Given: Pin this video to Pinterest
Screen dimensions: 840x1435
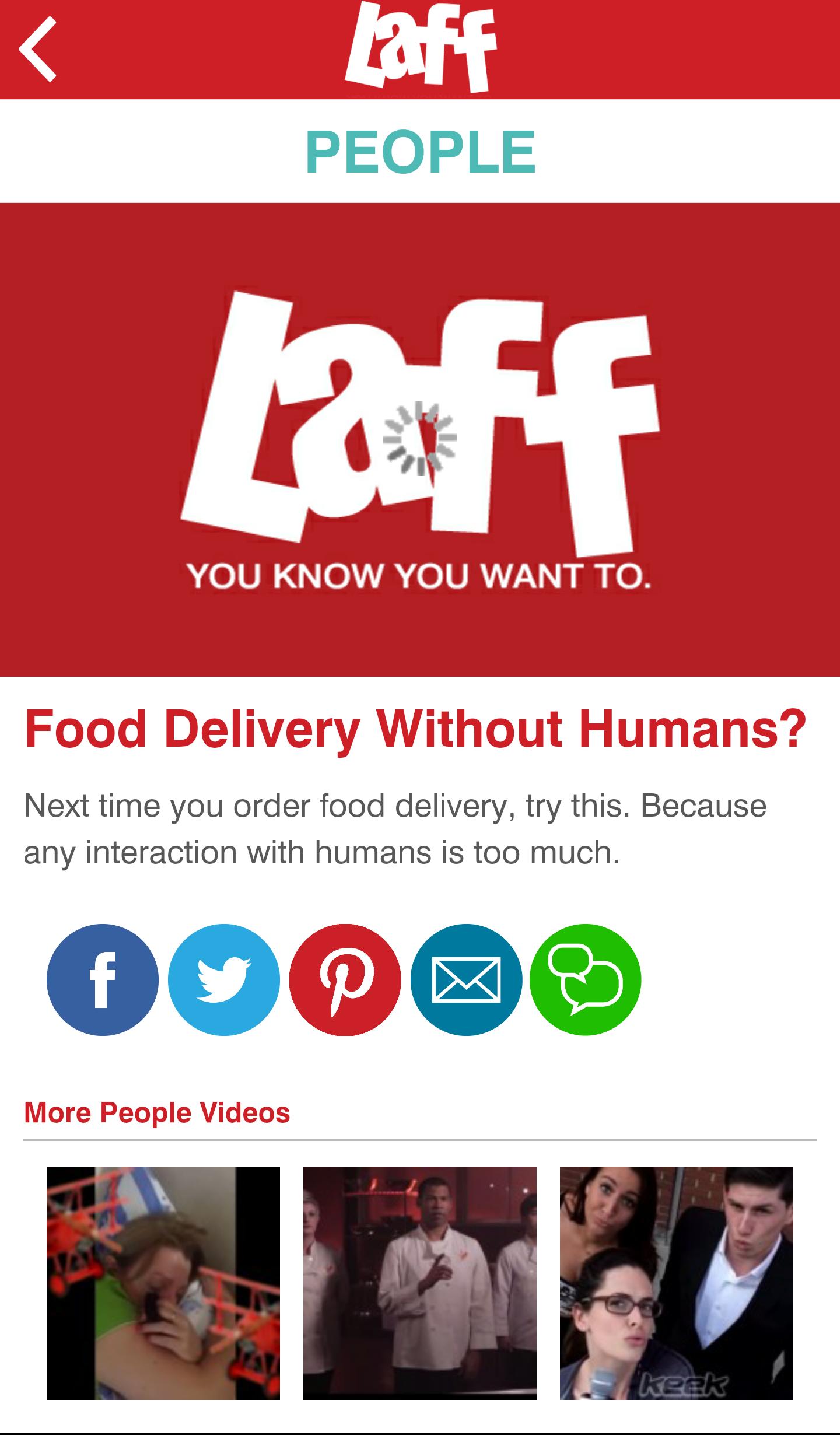Looking at the screenshot, I should coord(345,980).
